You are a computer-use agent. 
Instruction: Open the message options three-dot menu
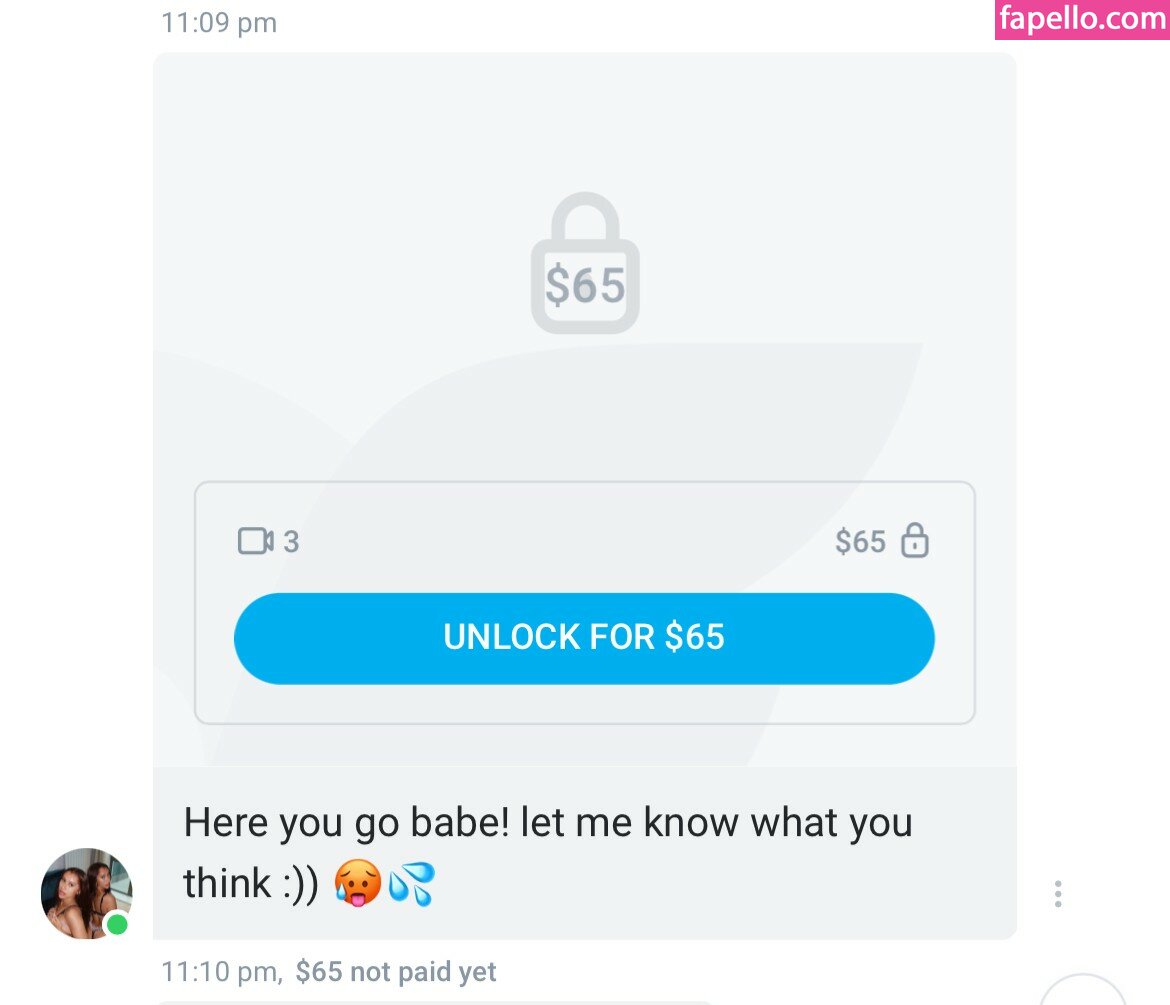click(1058, 894)
